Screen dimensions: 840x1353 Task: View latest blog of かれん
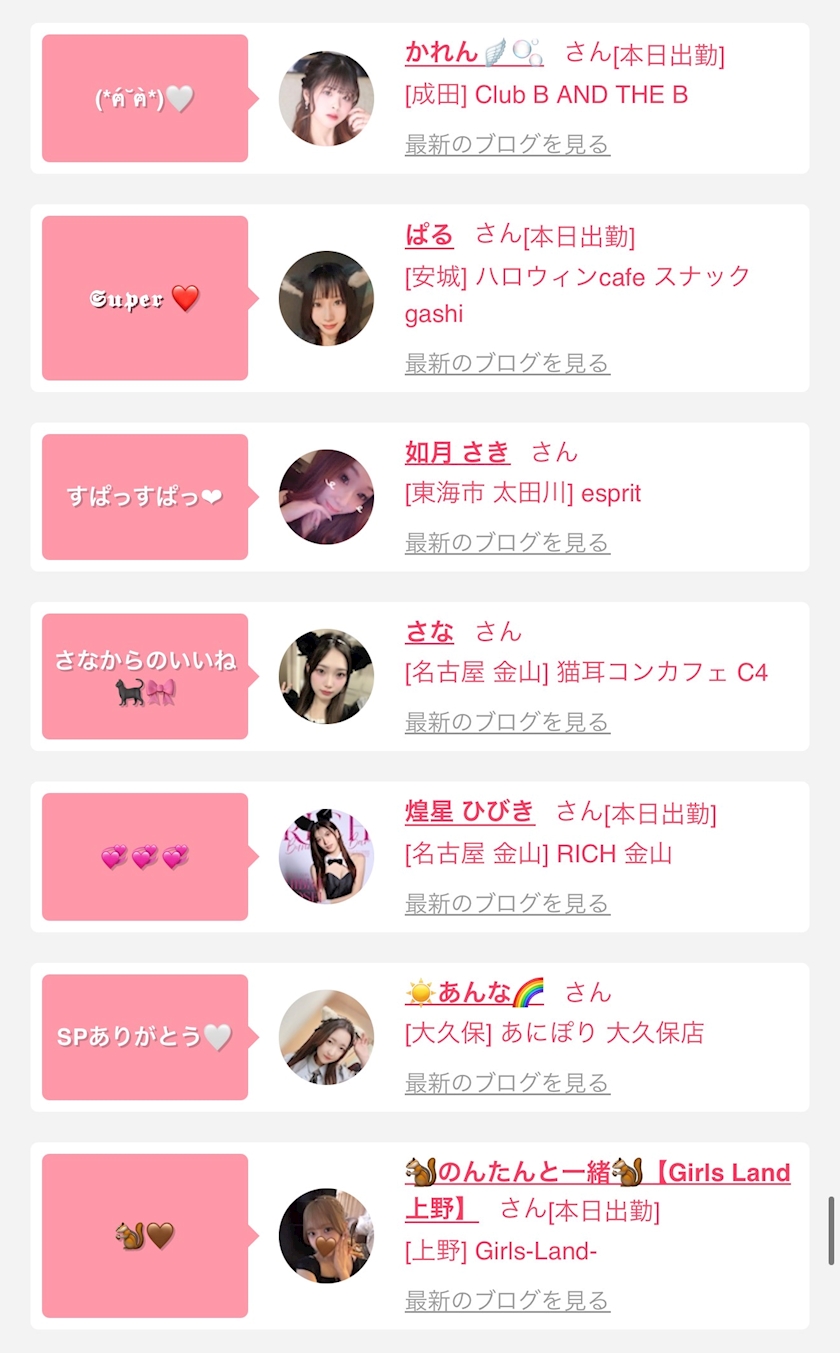(x=507, y=144)
